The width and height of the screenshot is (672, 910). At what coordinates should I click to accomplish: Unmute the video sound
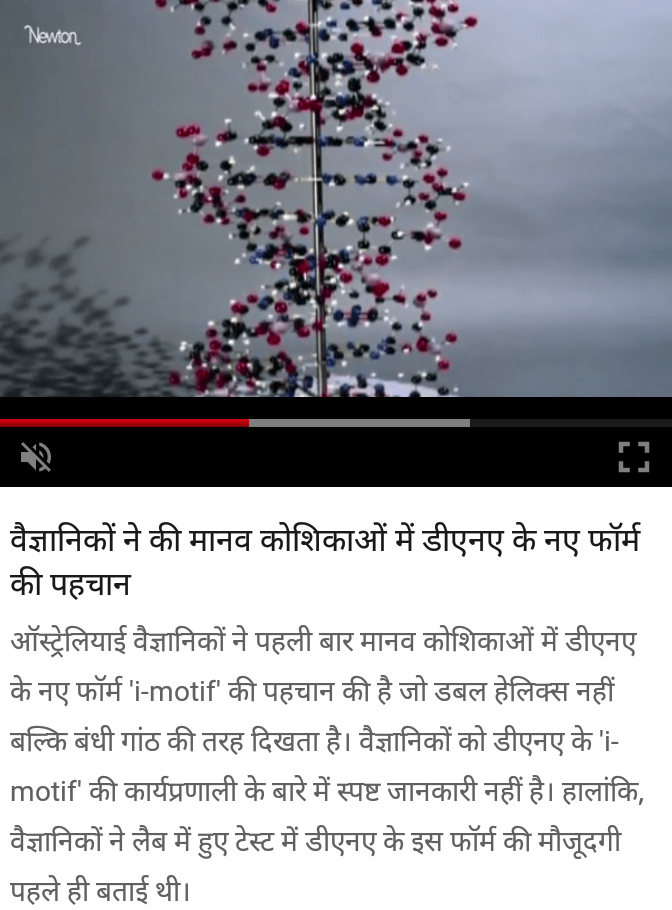(x=35, y=457)
